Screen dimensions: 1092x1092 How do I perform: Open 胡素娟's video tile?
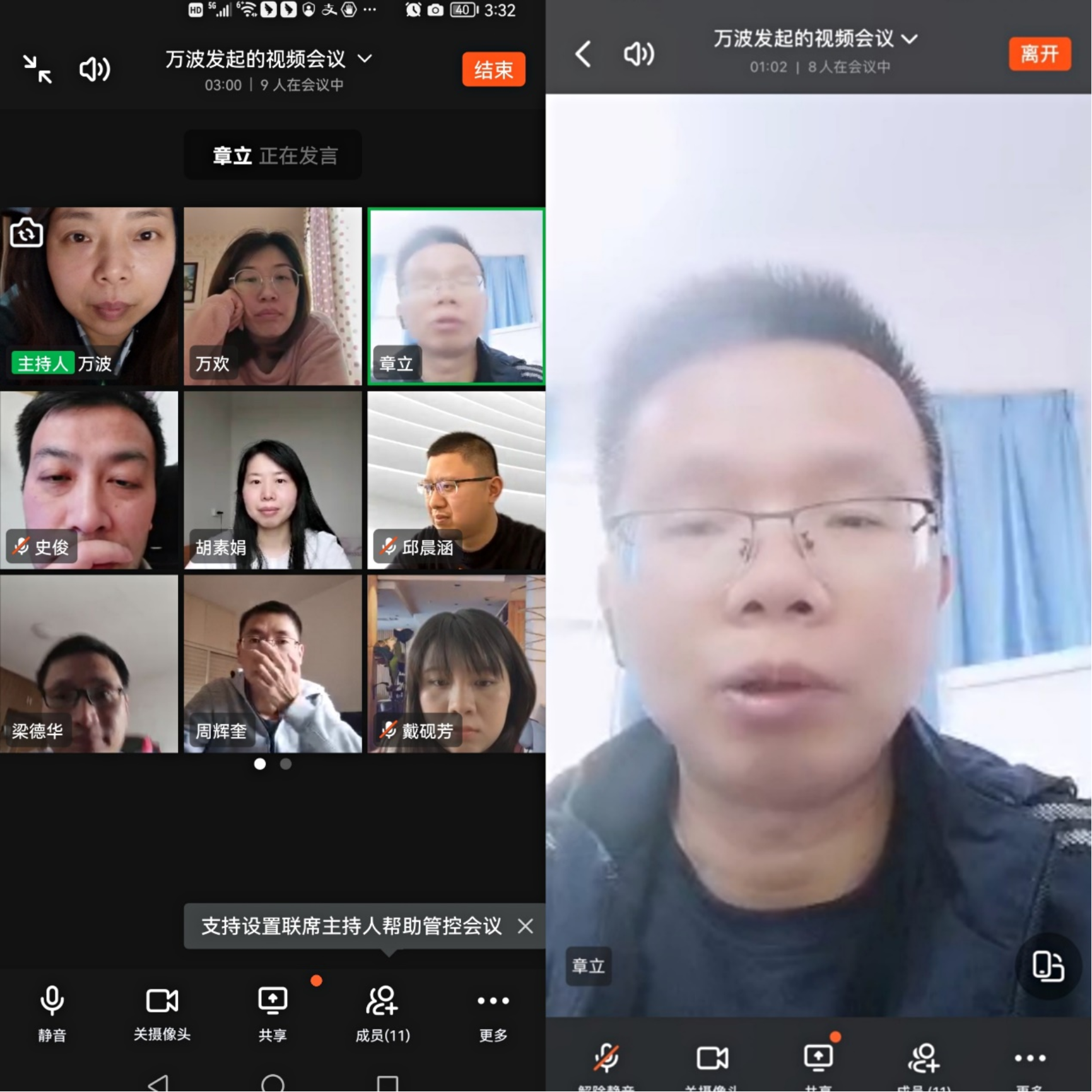273,479
